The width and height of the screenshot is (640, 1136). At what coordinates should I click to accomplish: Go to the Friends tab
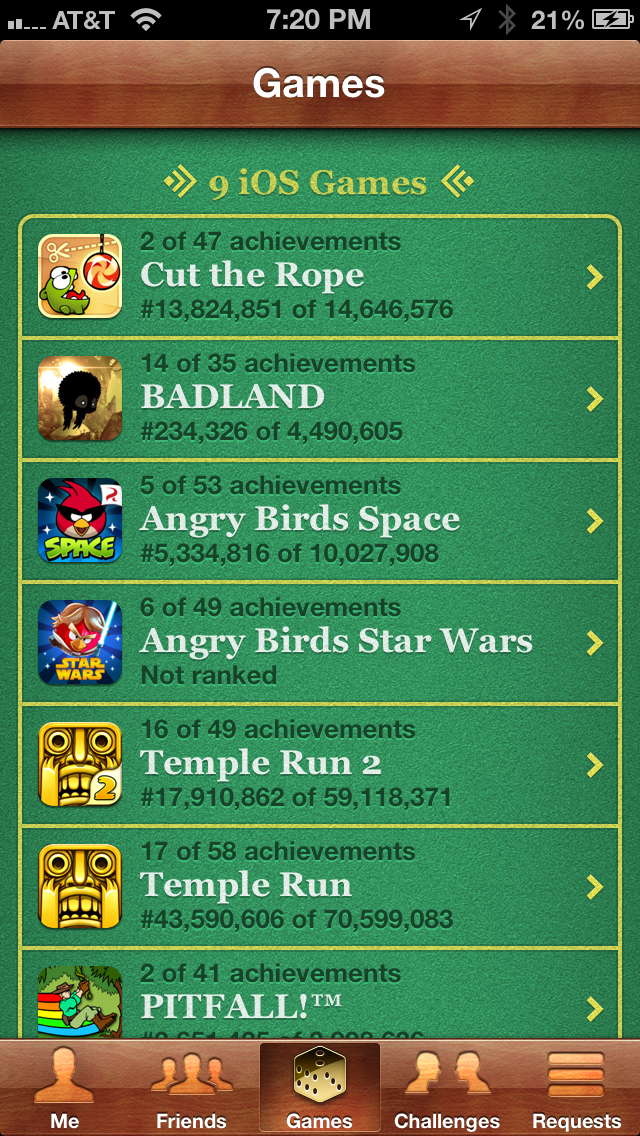(x=192, y=1088)
